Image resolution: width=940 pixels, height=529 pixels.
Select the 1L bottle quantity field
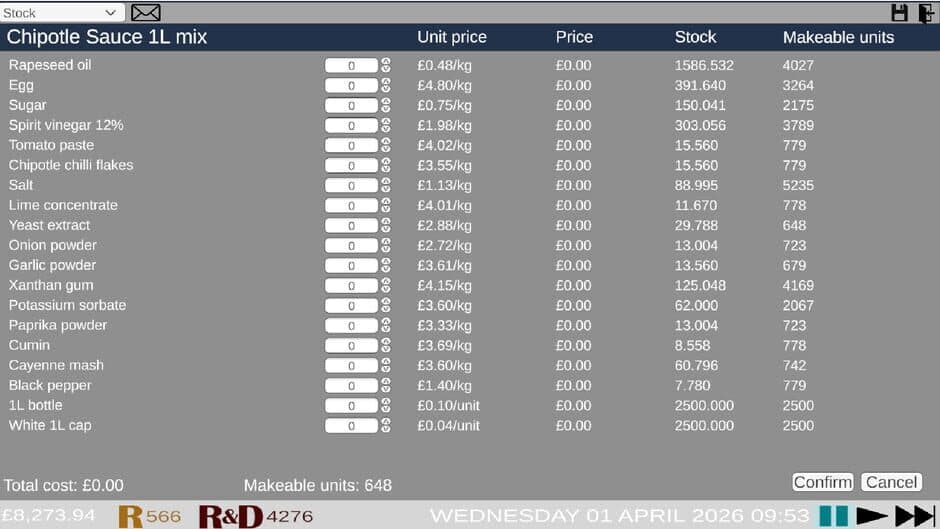351,406
